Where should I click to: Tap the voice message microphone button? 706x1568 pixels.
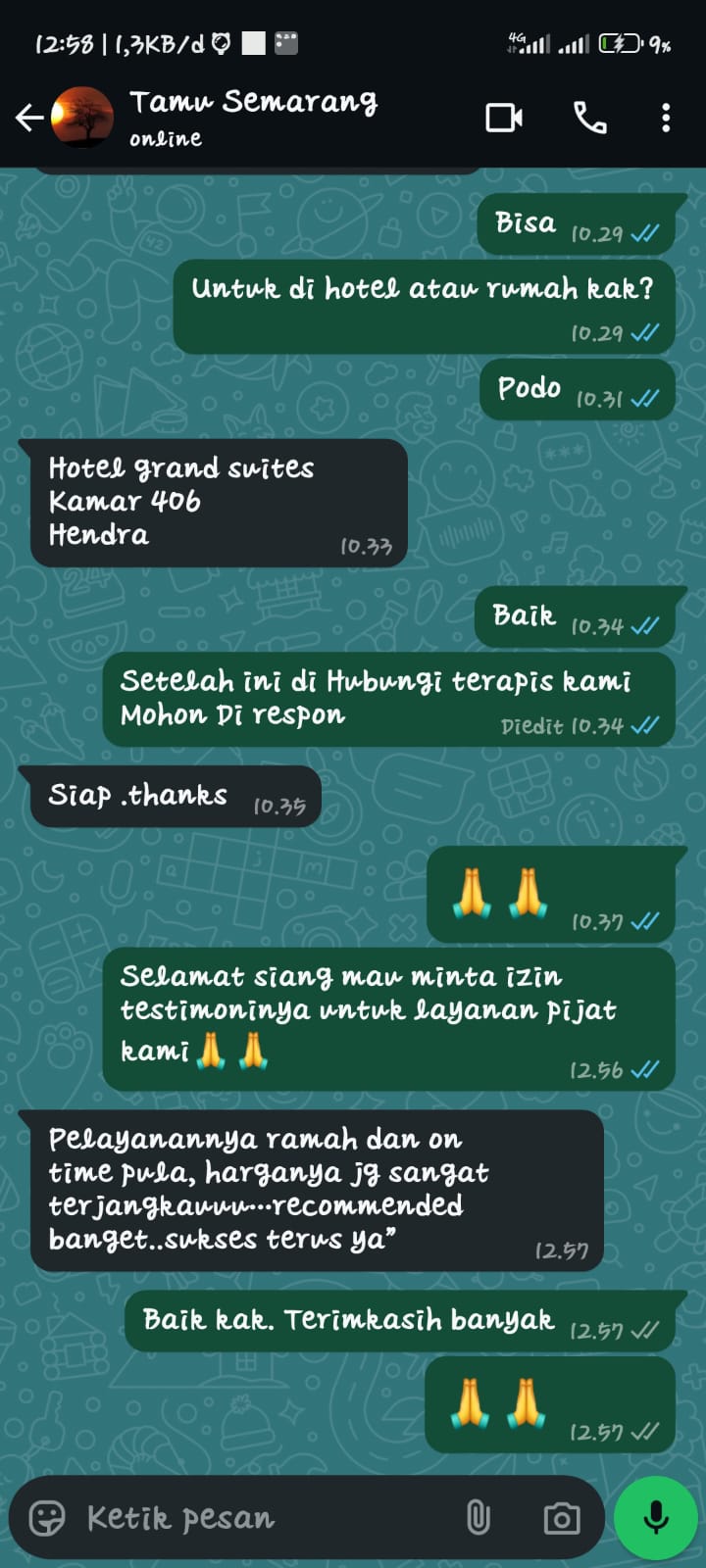point(655,1518)
